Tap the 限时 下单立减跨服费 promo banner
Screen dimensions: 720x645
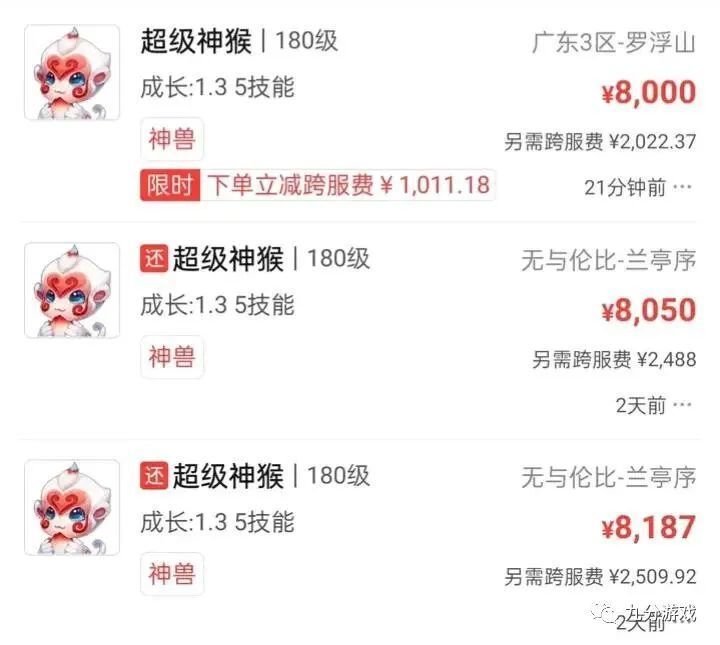click(318, 186)
